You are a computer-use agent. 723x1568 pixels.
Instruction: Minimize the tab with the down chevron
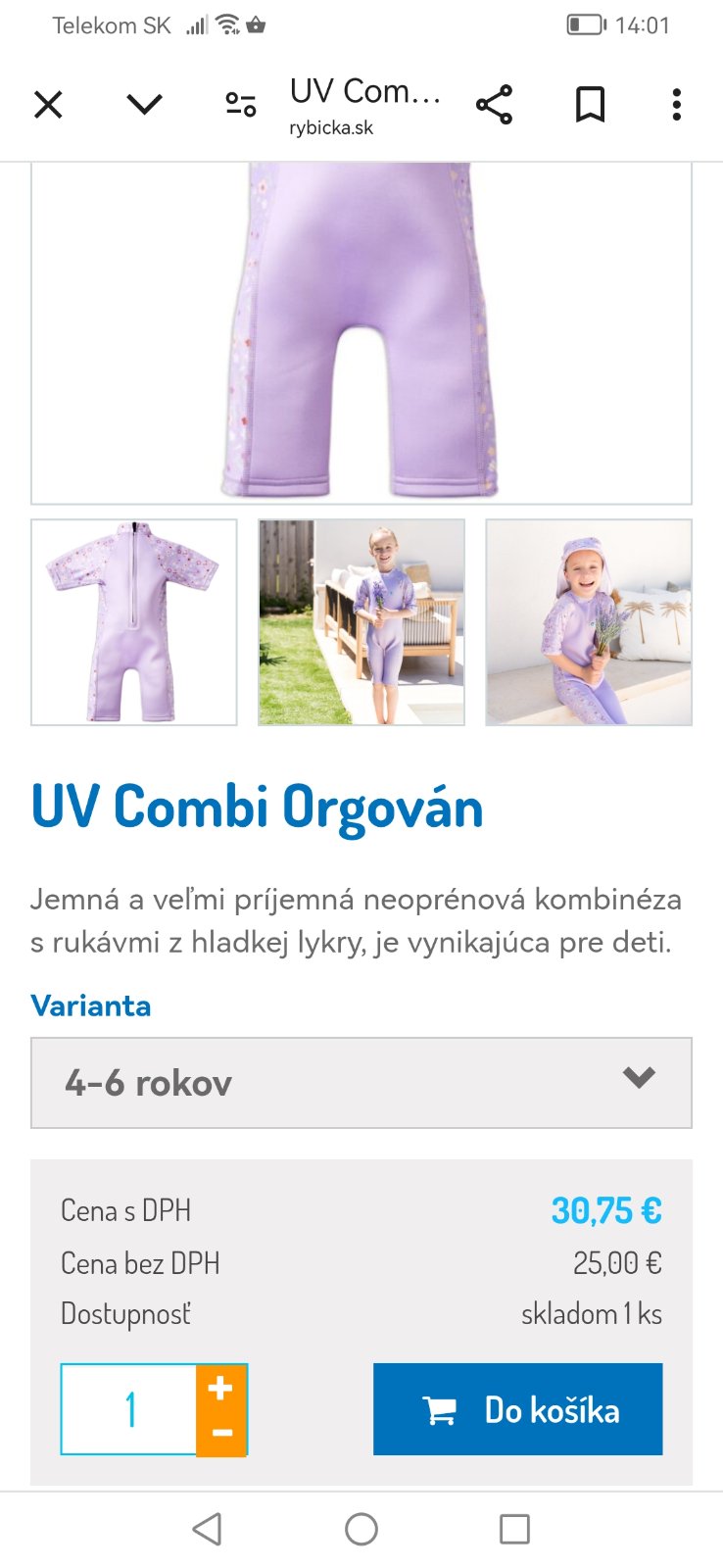coord(145,105)
